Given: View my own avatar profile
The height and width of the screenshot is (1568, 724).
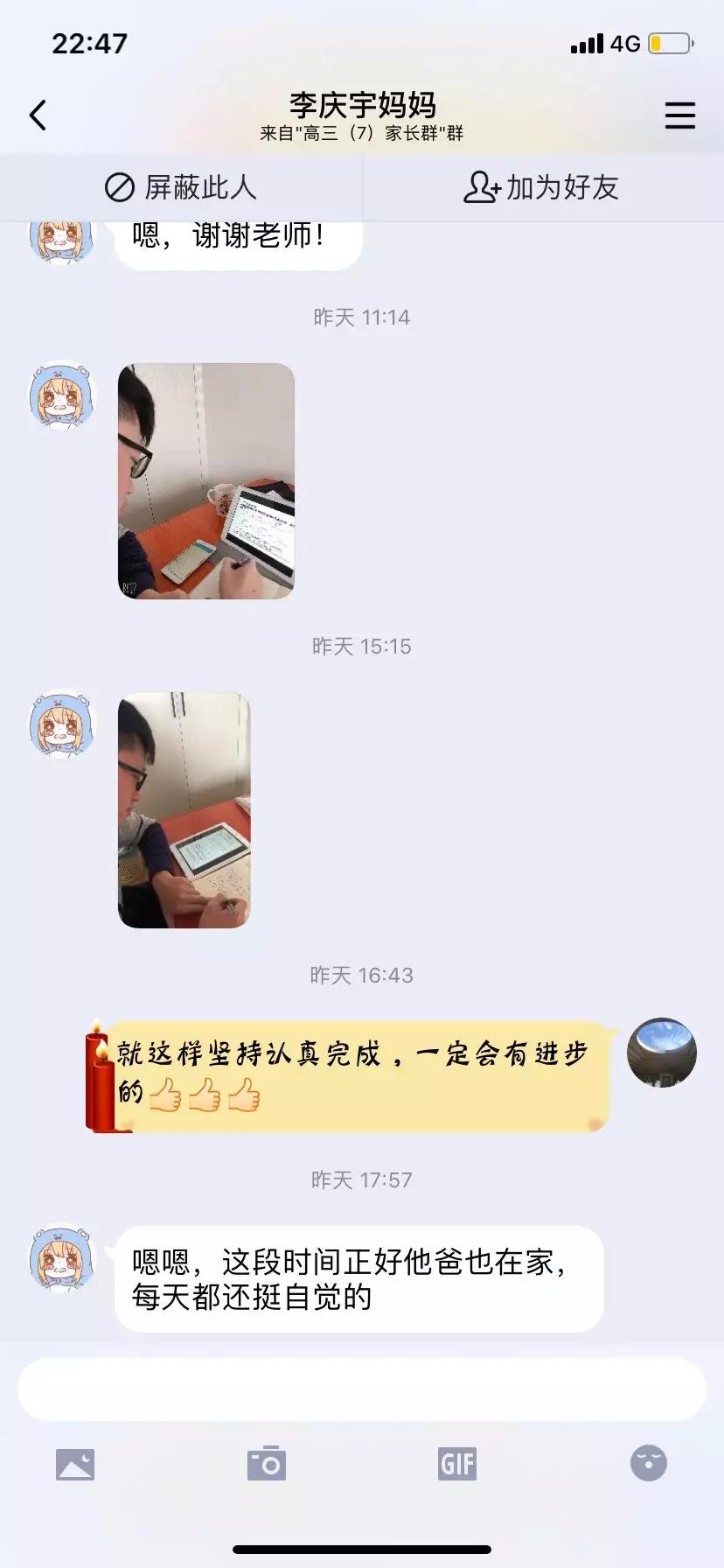Looking at the screenshot, I should pos(662,1053).
